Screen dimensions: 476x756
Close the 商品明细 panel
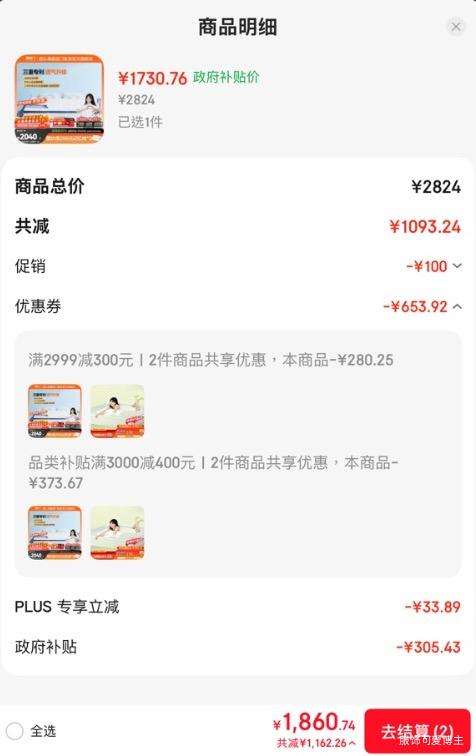point(456,27)
